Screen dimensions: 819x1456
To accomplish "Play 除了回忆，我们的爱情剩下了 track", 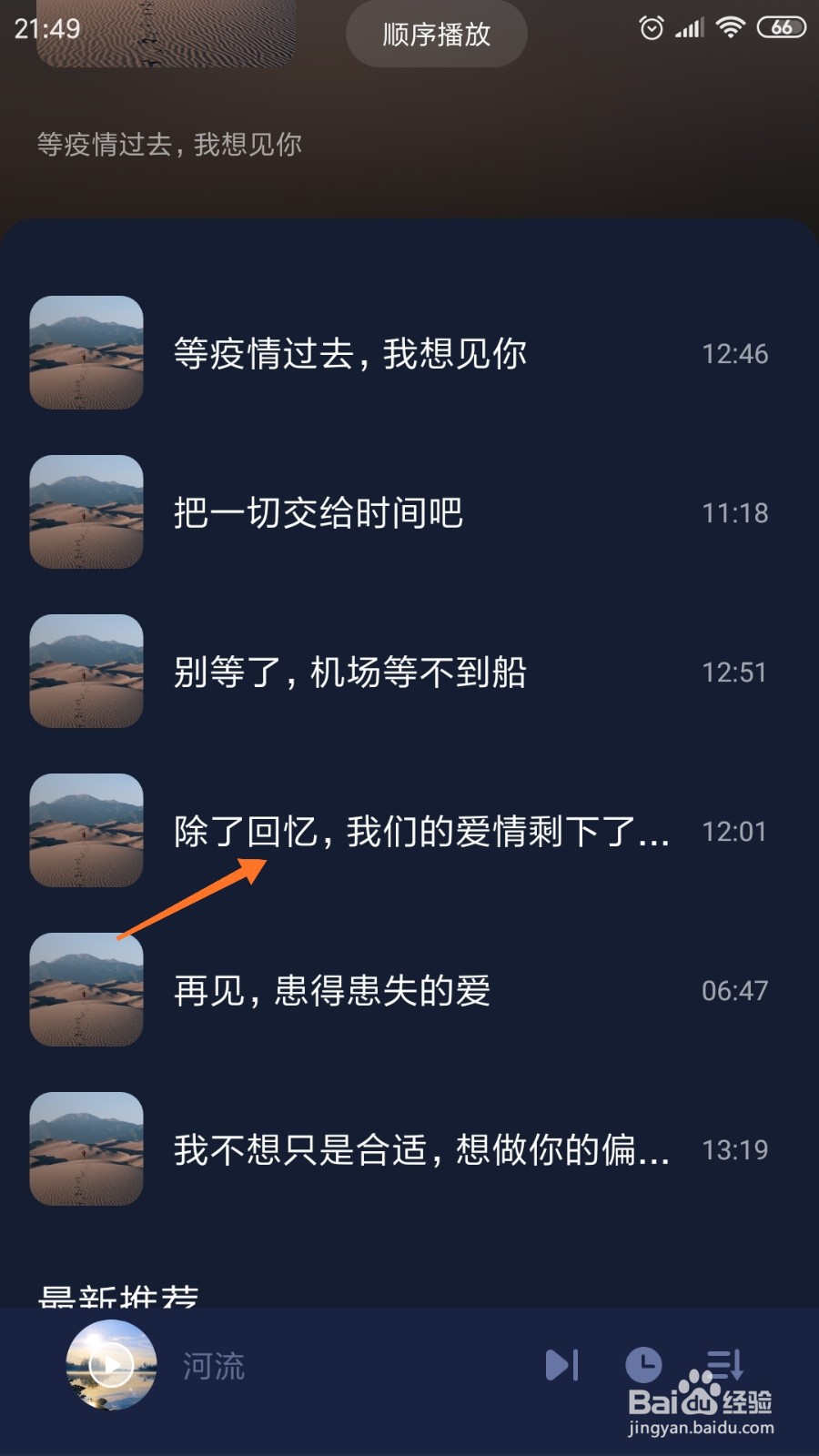I will click(x=419, y=831).
